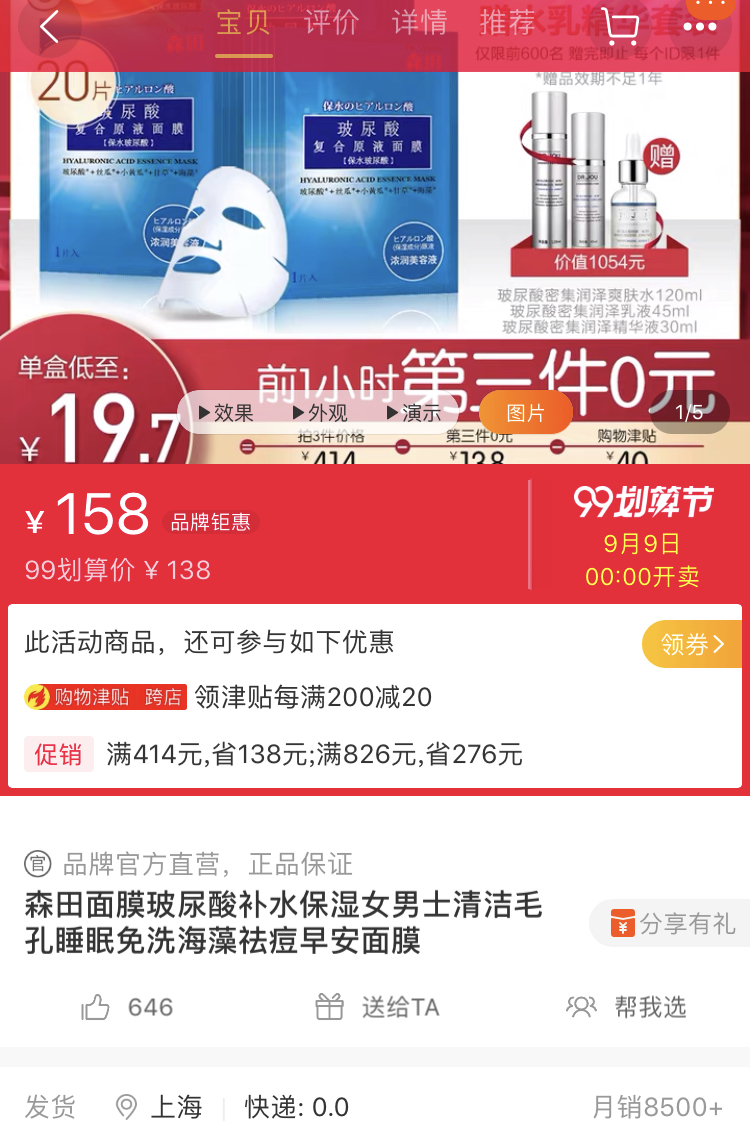Tap 送给TA to gift item
Screen dimensions: 750x1143
pos(378,1007)
